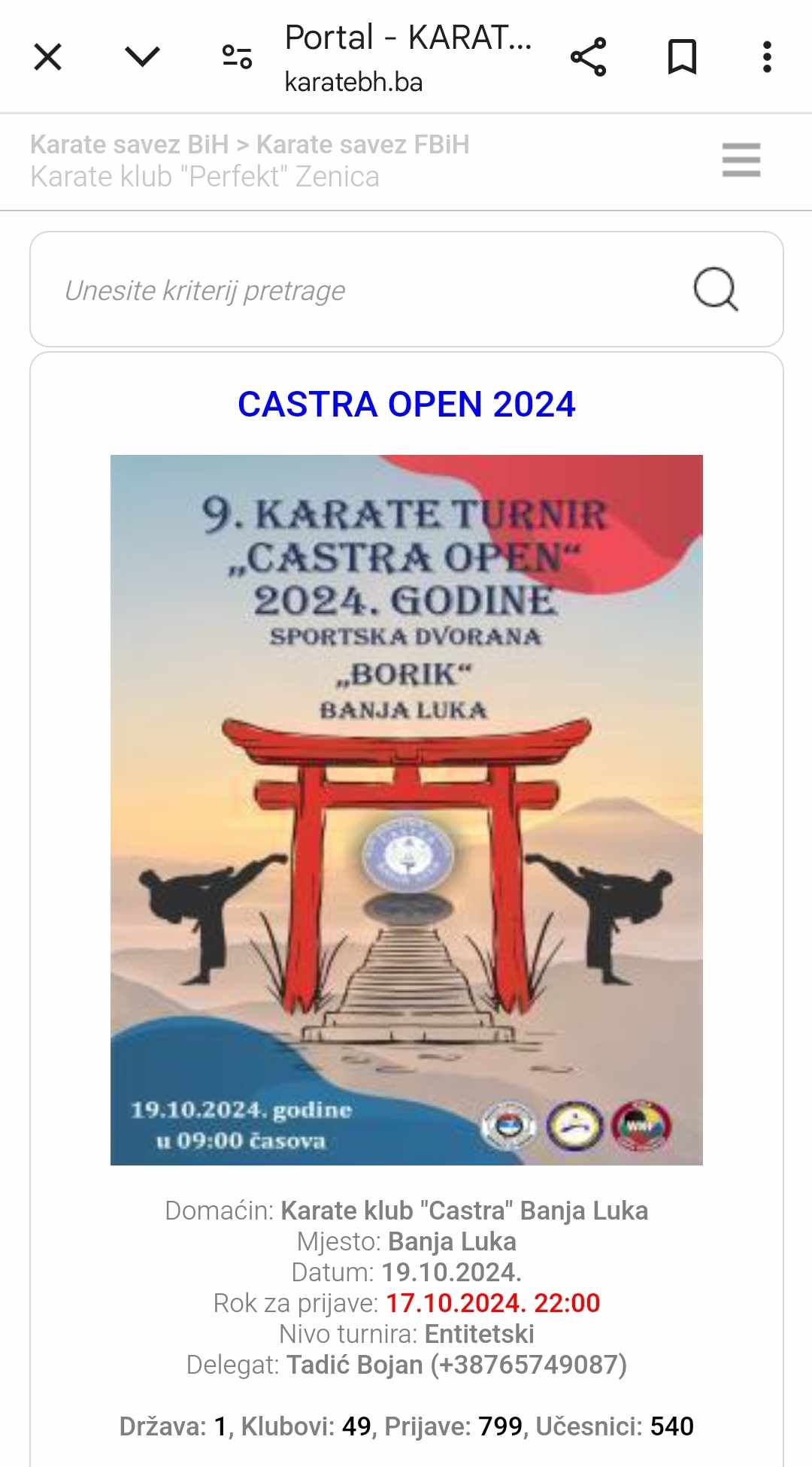Share this karatebh.ba page
This screenshot has width=812, height=1467.
[588, 57]
